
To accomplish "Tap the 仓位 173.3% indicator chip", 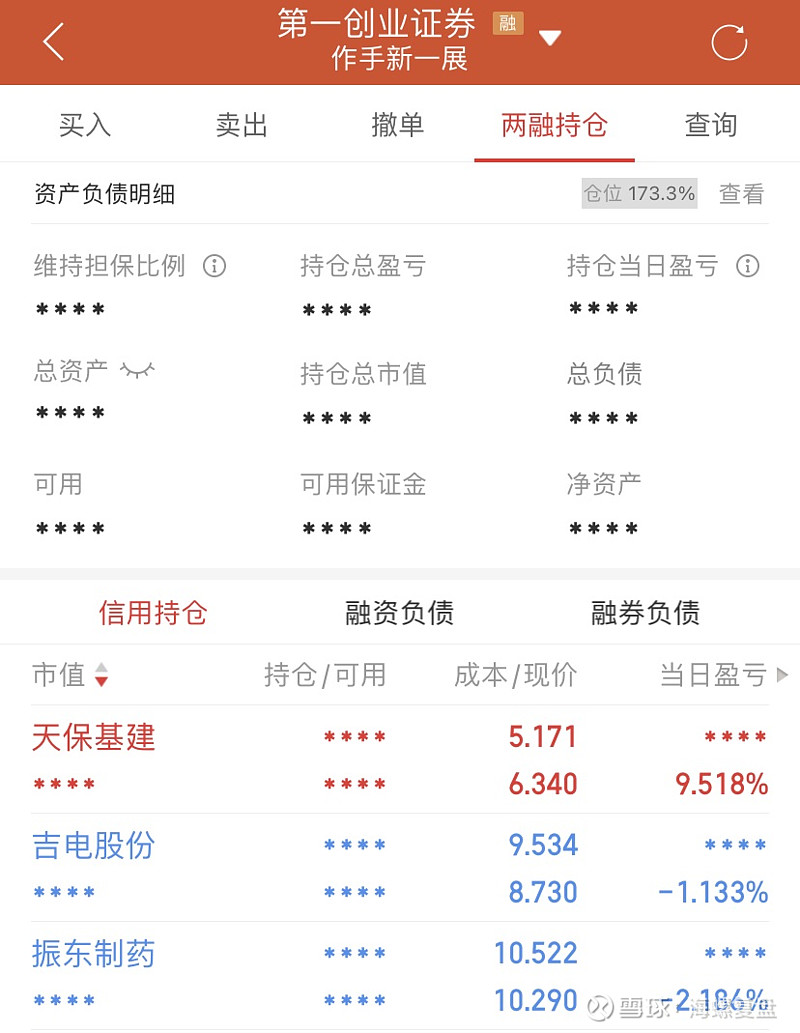I will 639,193.
